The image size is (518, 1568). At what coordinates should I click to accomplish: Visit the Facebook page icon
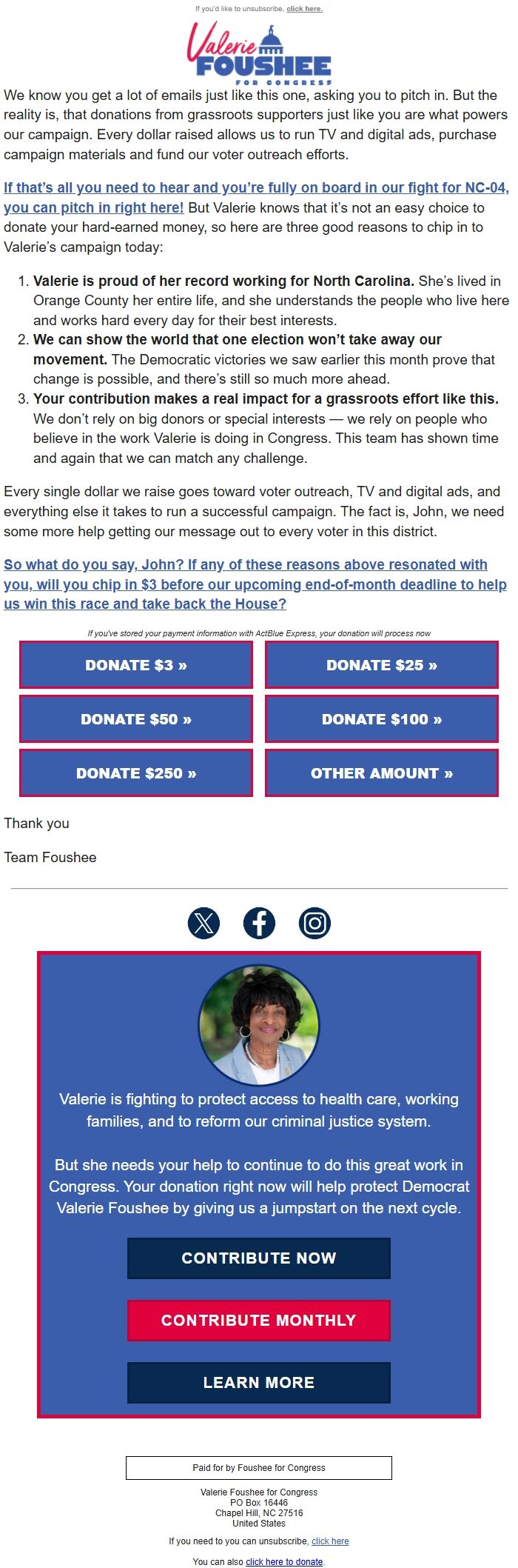click(x=259, y=923)
